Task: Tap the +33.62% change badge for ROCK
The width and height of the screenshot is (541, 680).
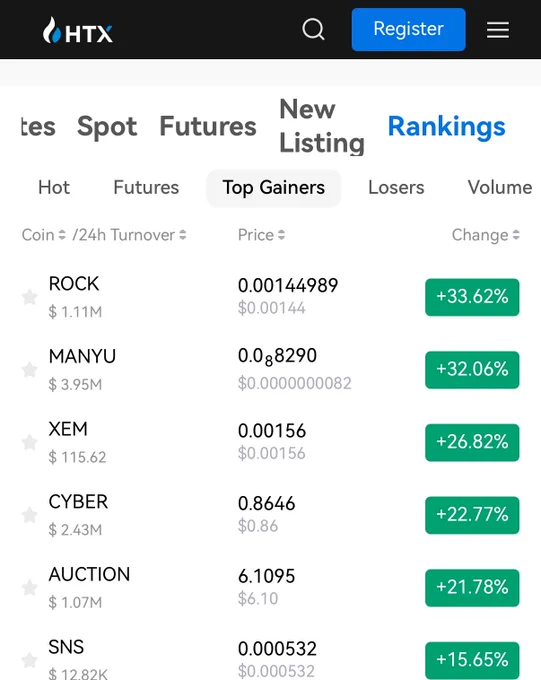Action: pos(472,297)
